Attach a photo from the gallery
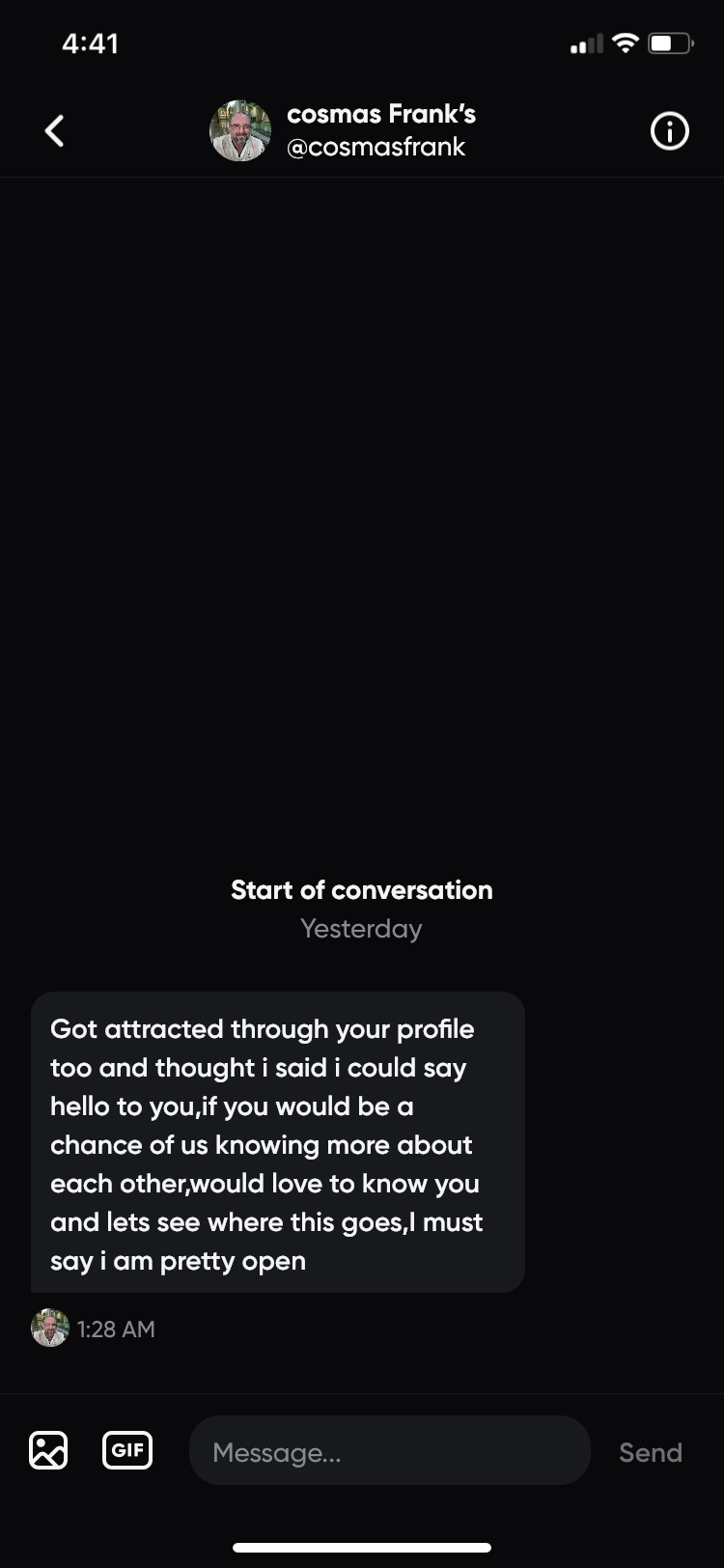724x1568 pixels. (x=48, y=1450)
